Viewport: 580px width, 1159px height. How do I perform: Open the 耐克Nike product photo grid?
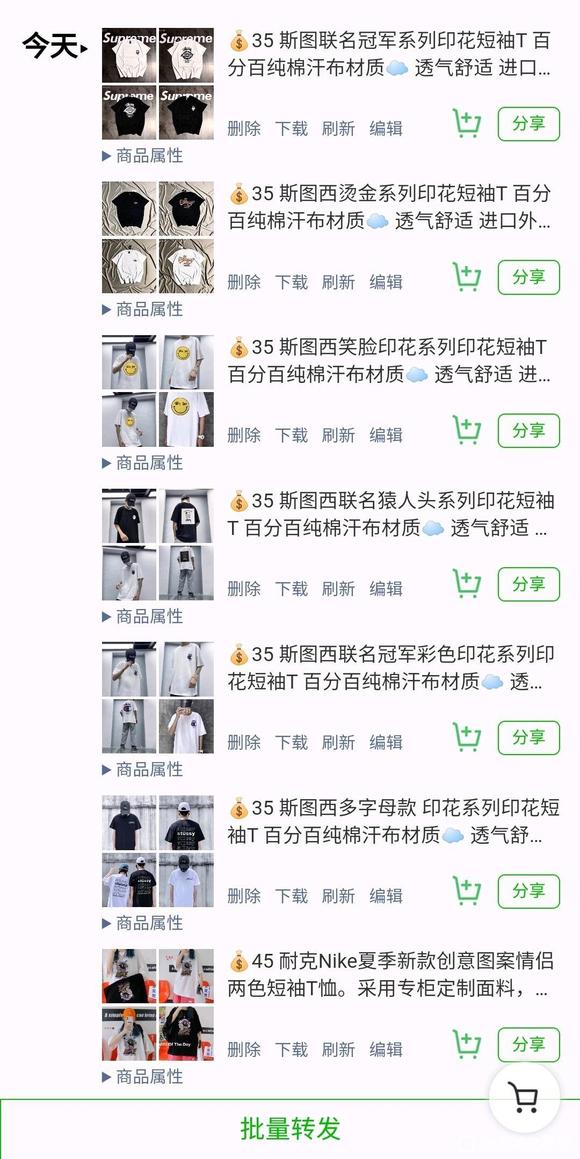pos(157,1005)
